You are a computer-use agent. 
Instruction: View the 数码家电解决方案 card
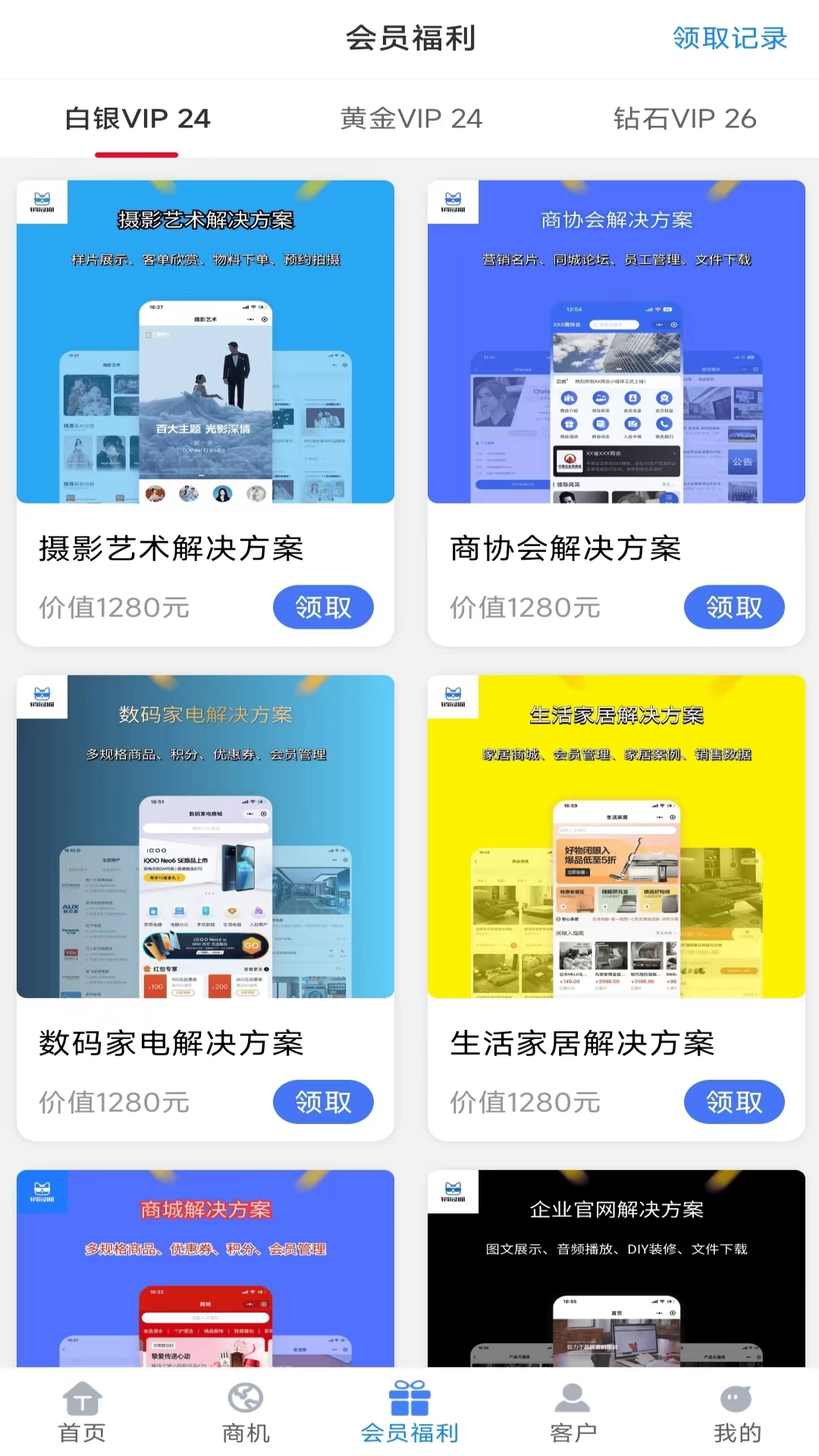pos(206,836)
